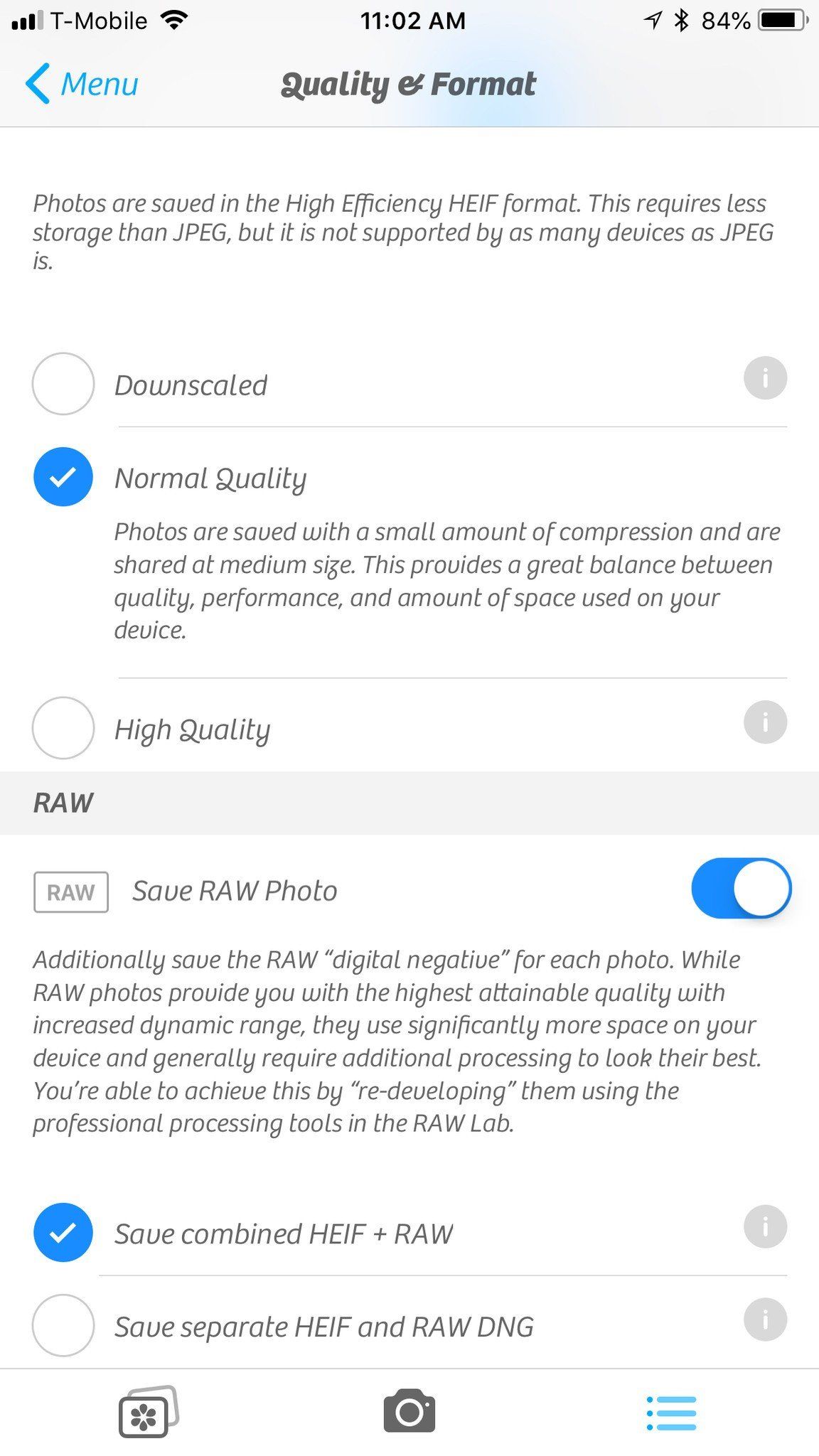
Task: Choose Save separate HEIF and RAW DNG
Action: pos(63,1324)
